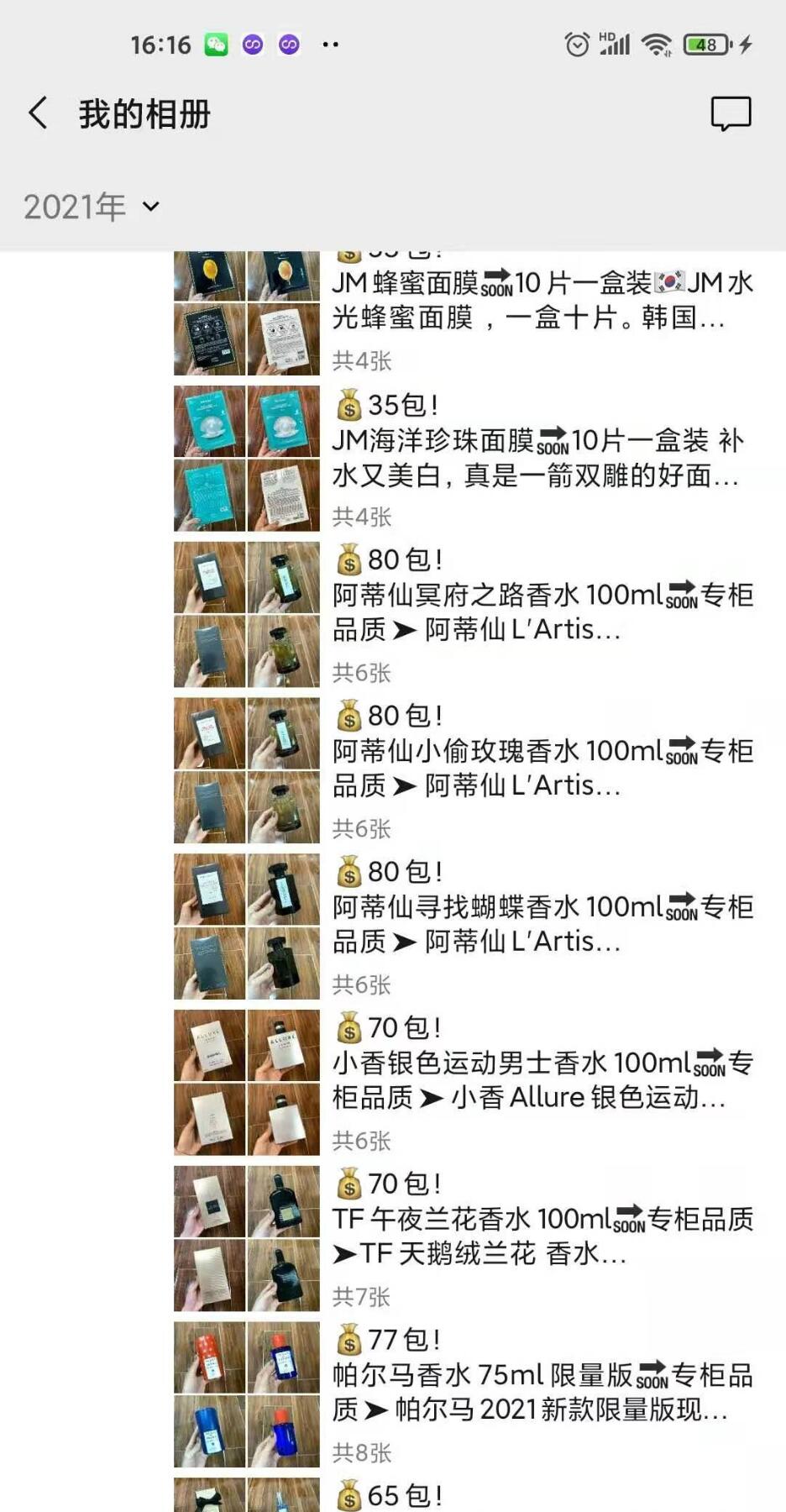Open the 阿蒂仙冥府之路香水 post
Screen dimensions: 786x1512
pyautogui.click(x=542, y=612)
